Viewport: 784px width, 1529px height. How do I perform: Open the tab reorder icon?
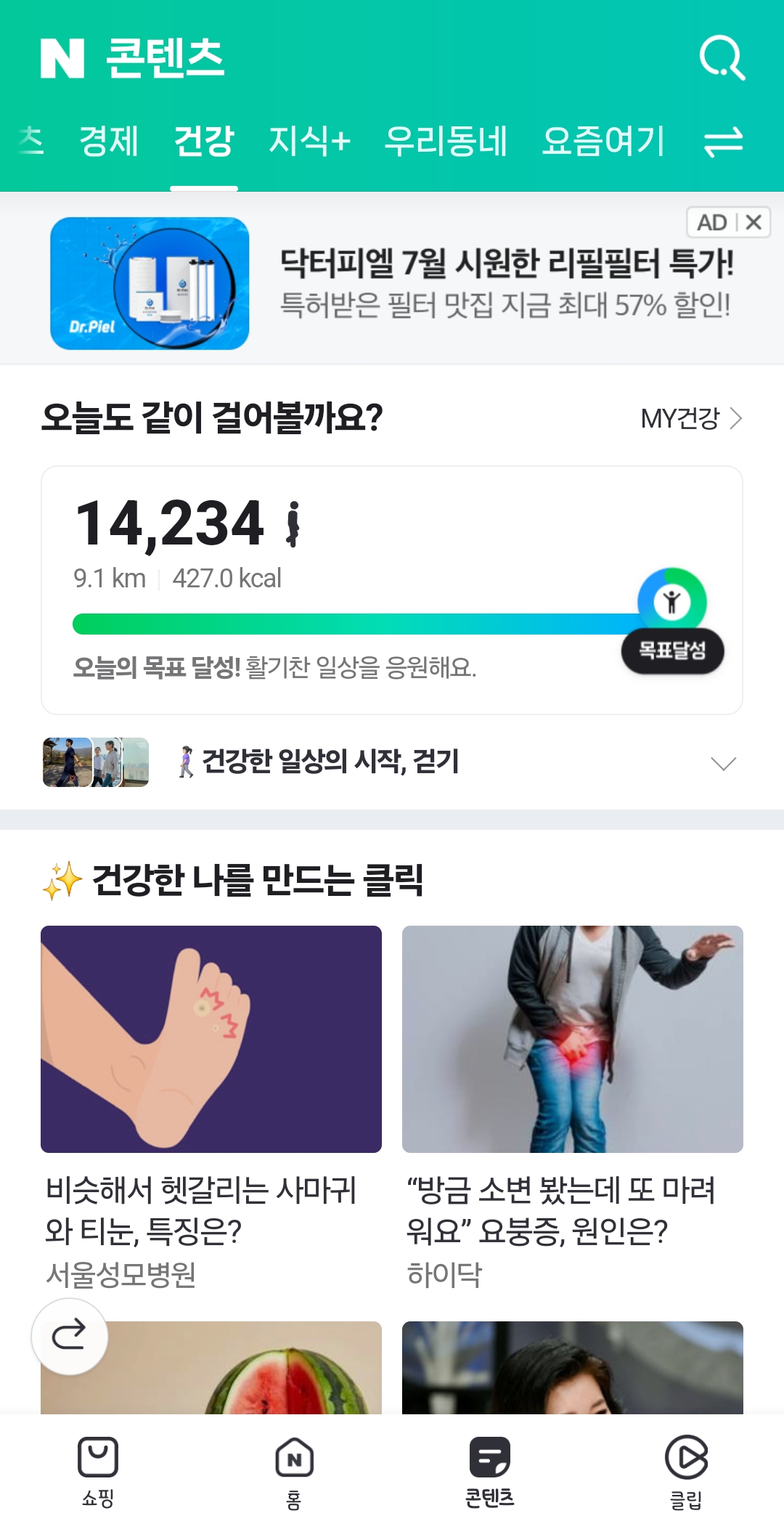[724, 142]
